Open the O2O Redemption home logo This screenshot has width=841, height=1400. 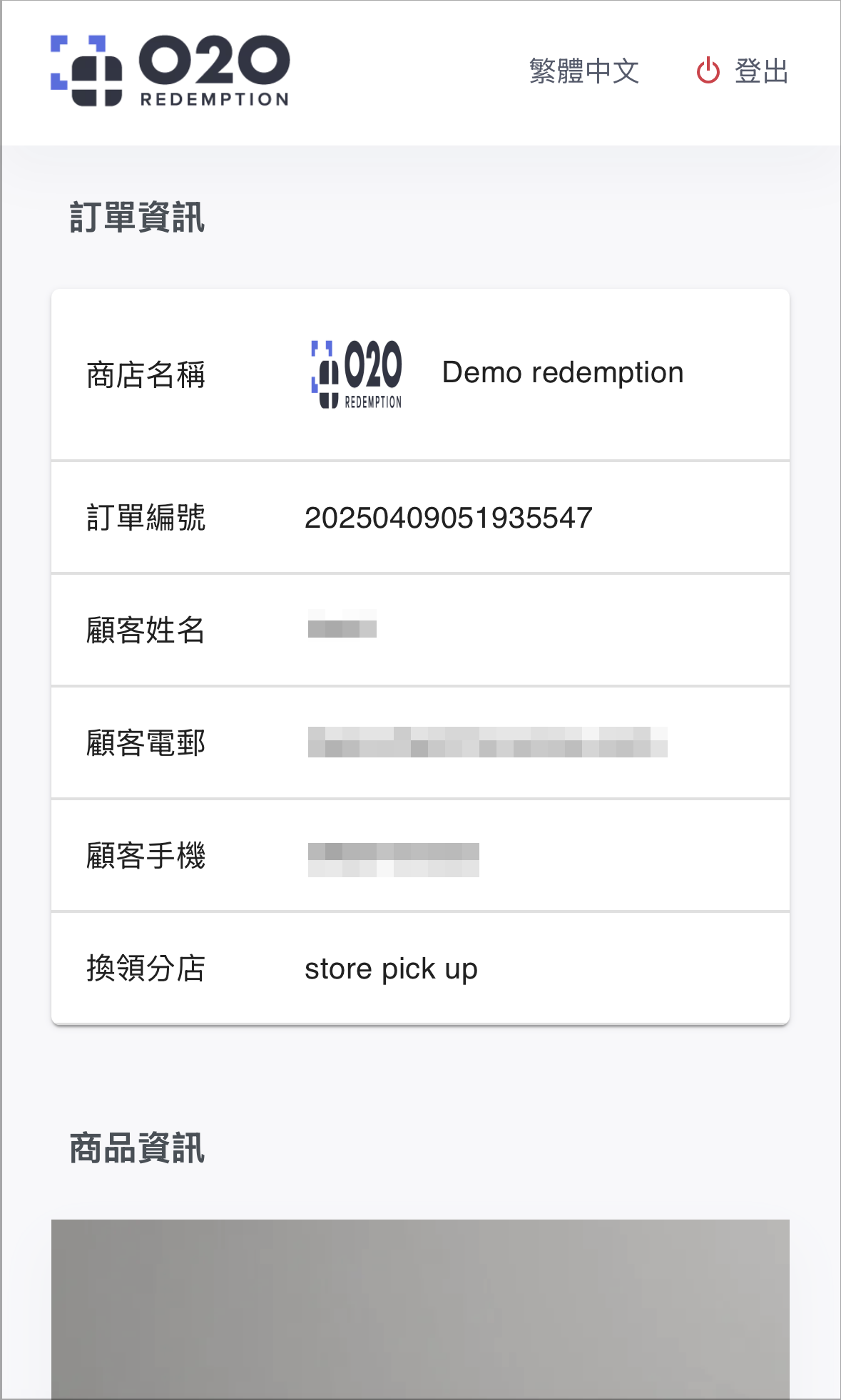tap(170, 71)
